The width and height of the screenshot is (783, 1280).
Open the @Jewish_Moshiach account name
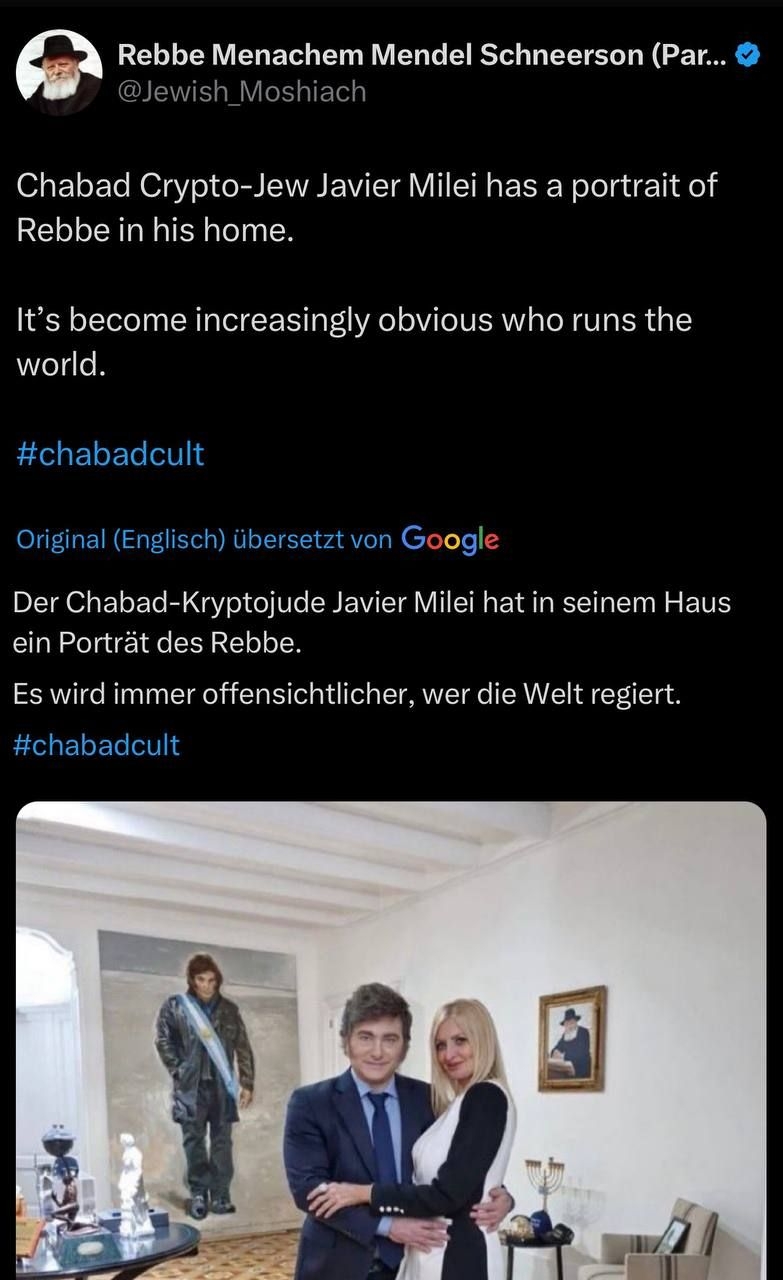[x=242, y=92]
